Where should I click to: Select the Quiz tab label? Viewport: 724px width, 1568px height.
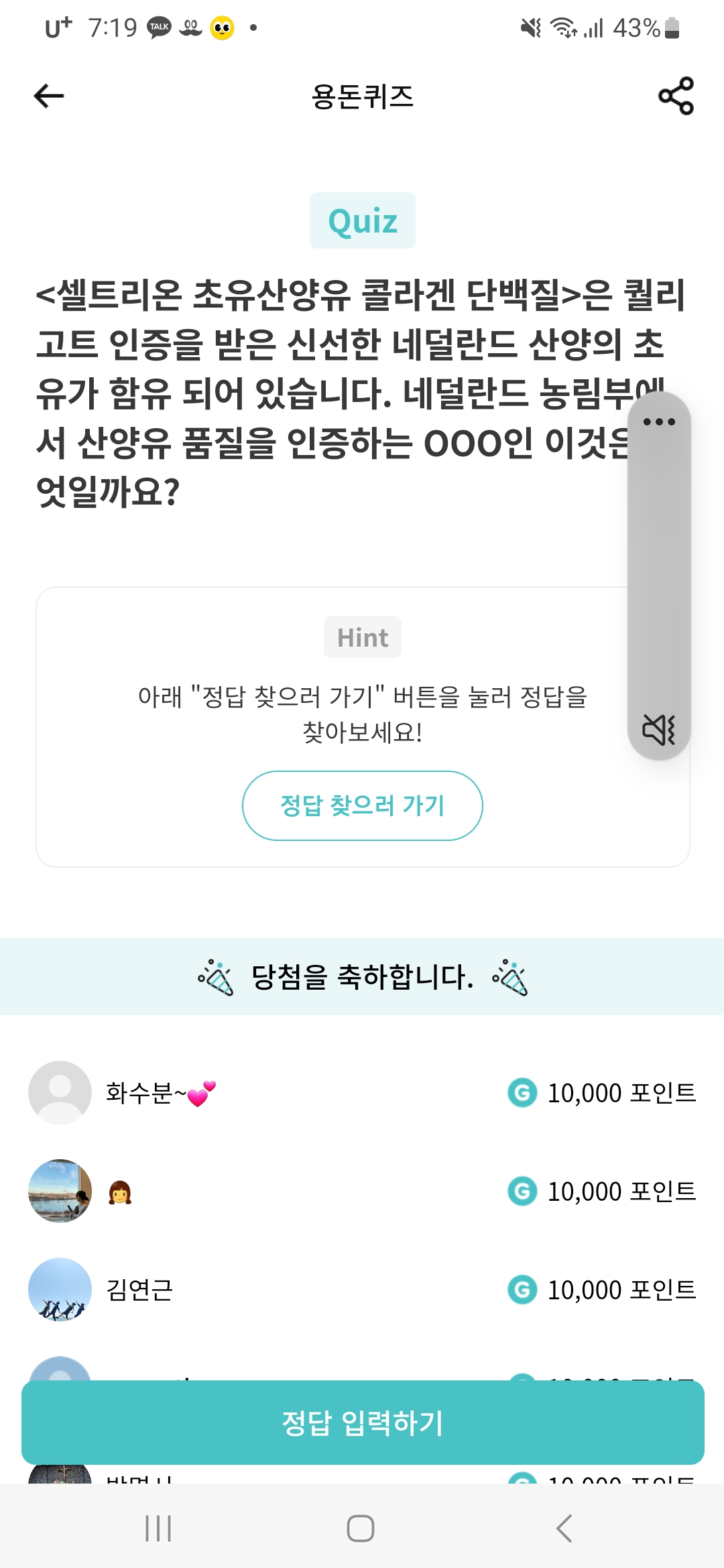(362, 220)
